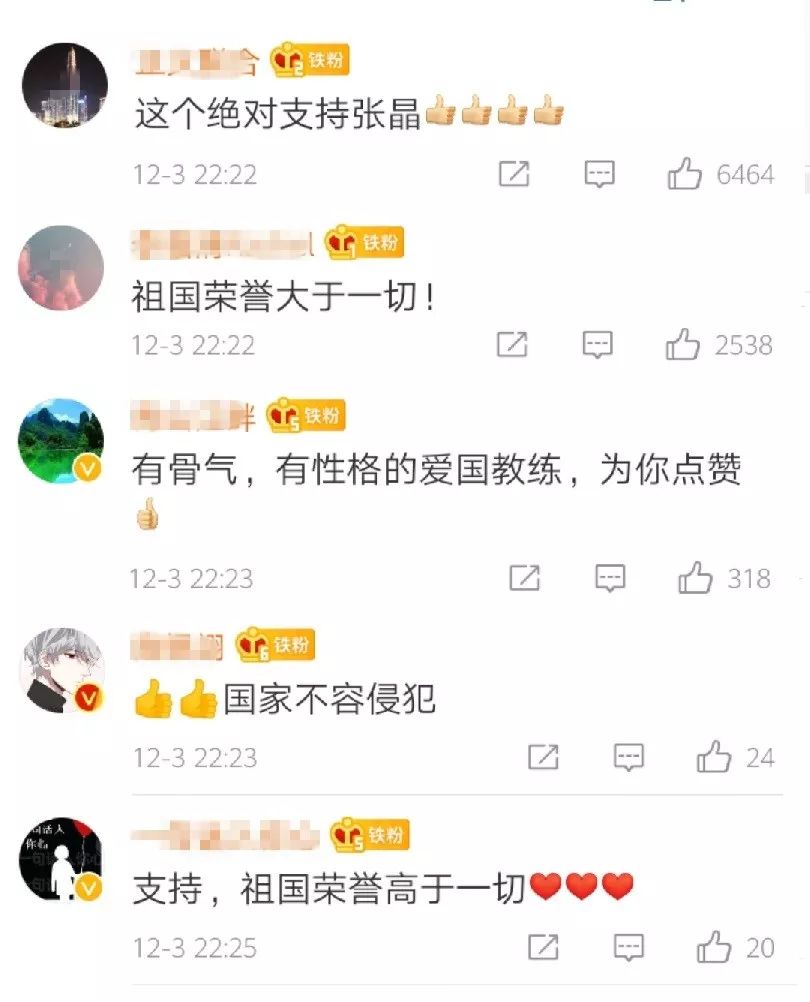The height and width of the screenshot is (1002, 810).
Task: Forward the comment "国家不容侵犯"
Action: point(543,758)
